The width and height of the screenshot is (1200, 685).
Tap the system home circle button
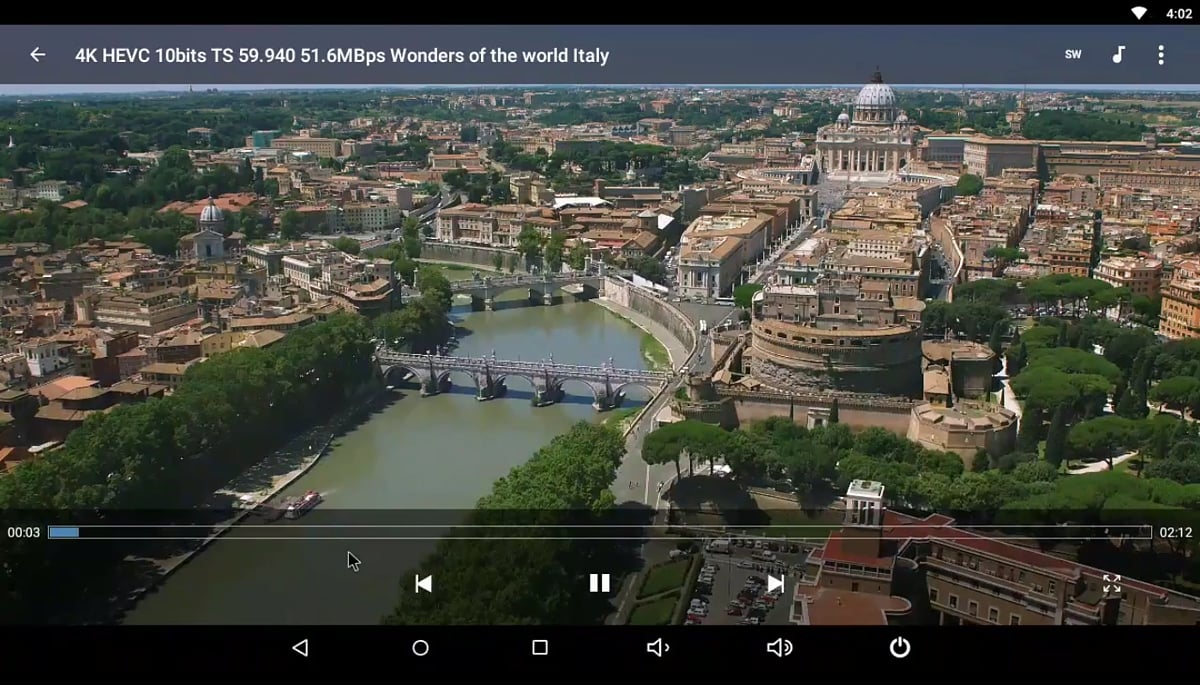pos(420,648)
